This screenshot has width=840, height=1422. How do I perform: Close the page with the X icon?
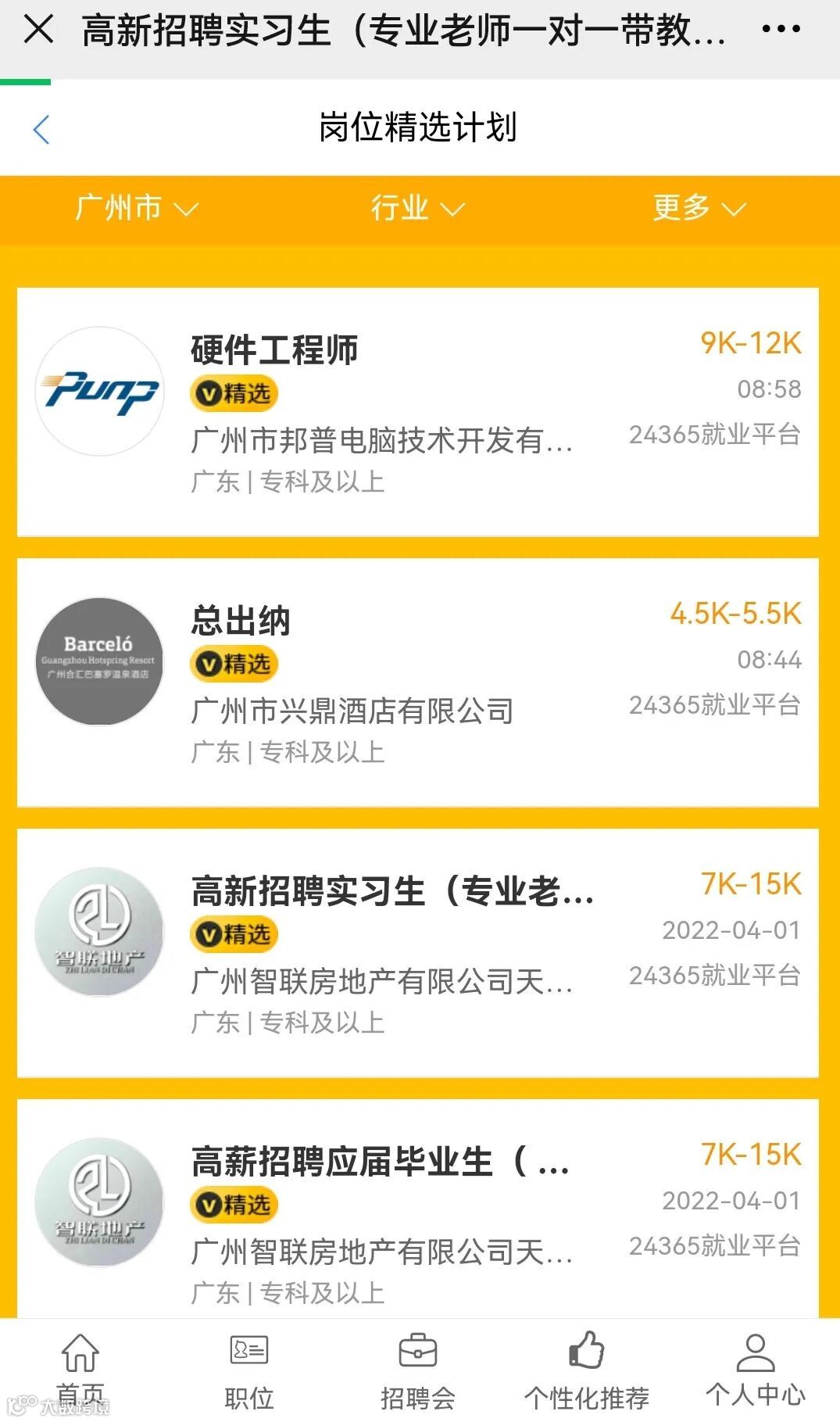click(x=38, y=30)
